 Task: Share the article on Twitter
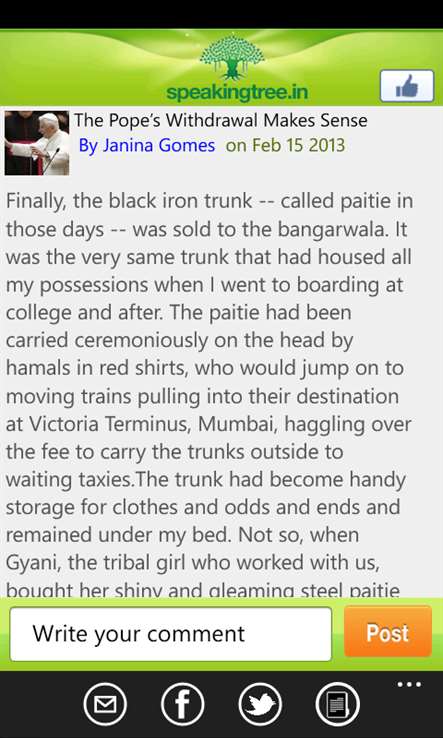pos(260,705)
